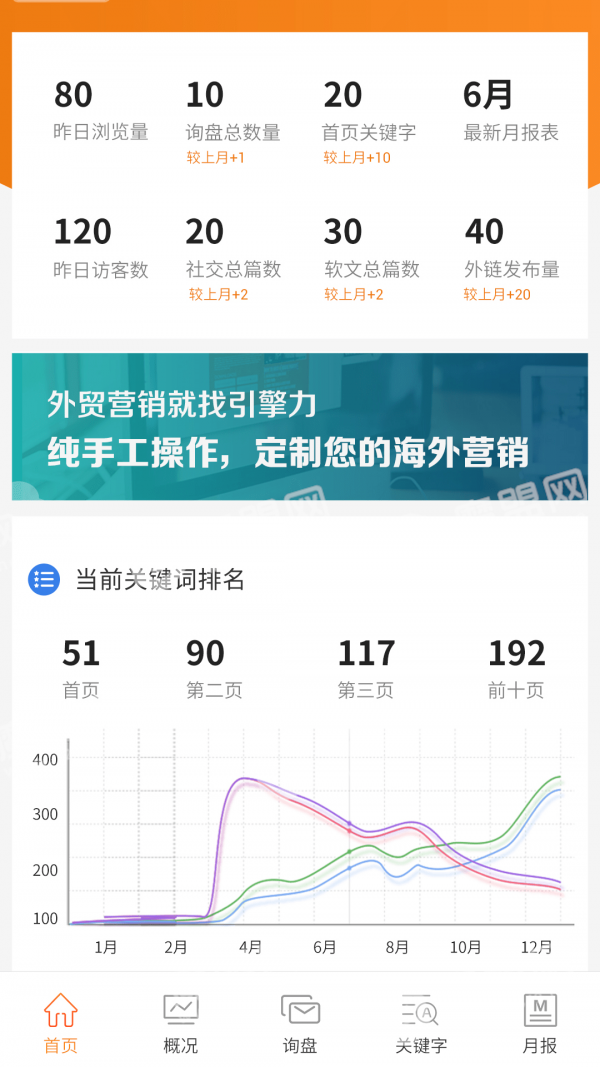Check the 社交总篇数 tile

233,259
